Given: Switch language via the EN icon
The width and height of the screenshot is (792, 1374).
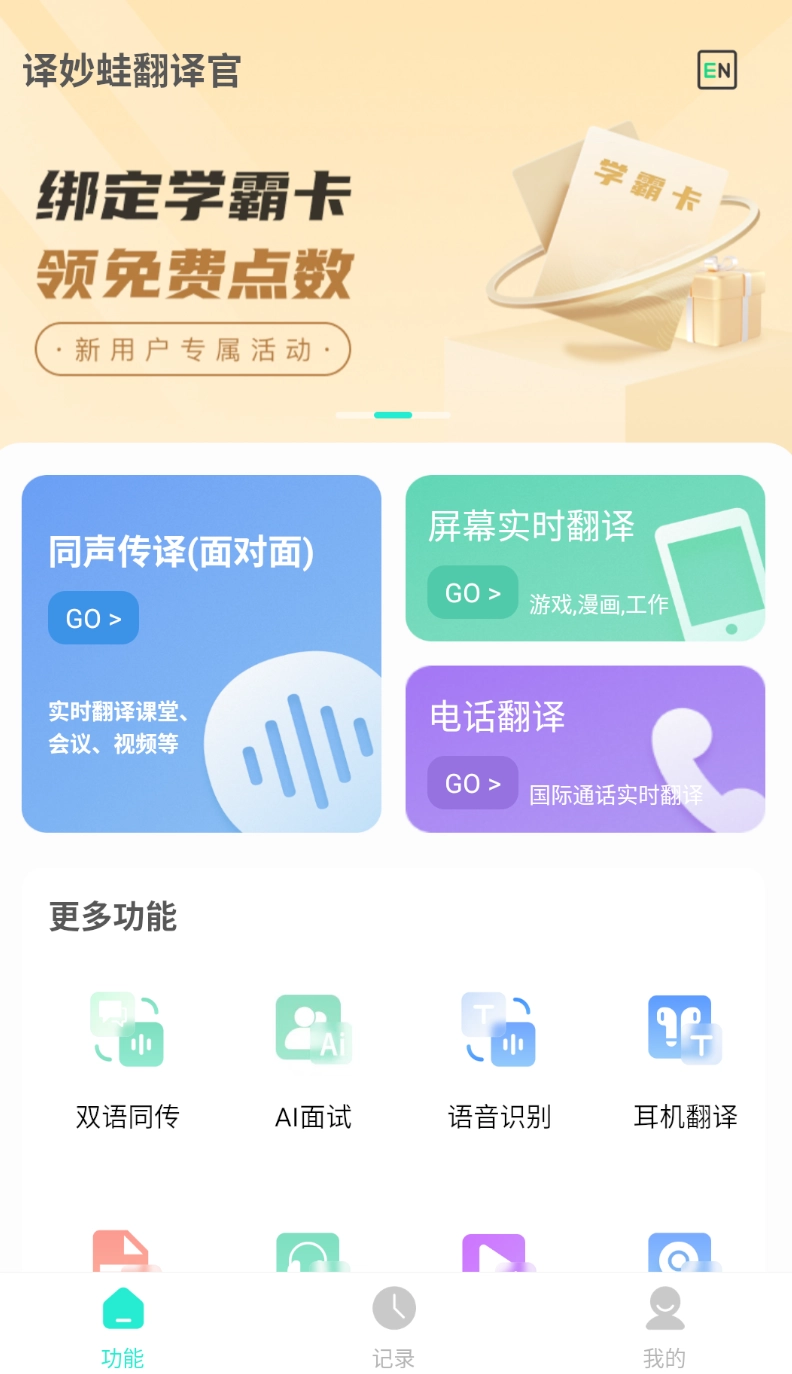Looking at the screenshot, I should tap(719, 69).
